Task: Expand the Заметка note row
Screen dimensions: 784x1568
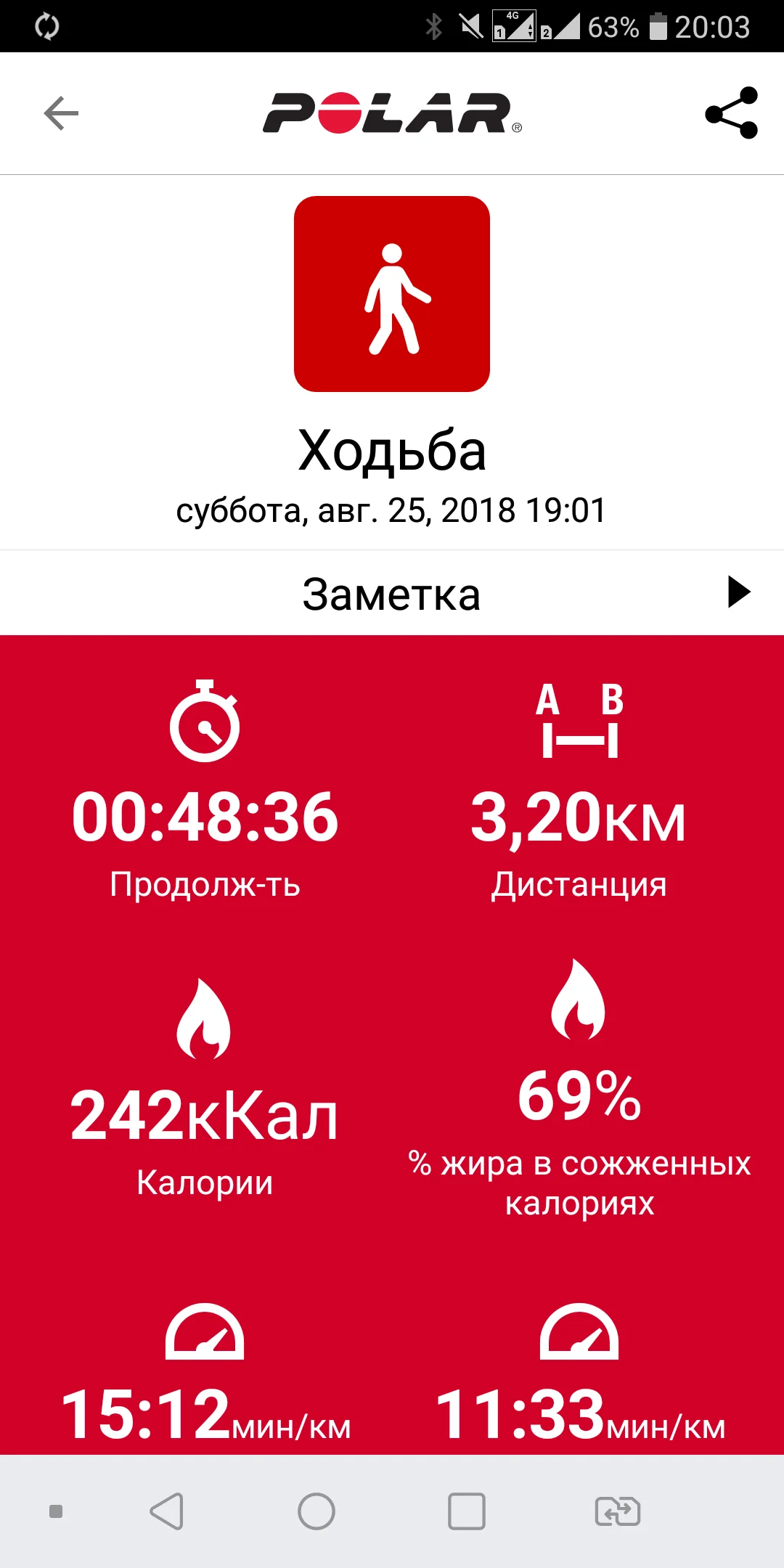Action: 738,592
